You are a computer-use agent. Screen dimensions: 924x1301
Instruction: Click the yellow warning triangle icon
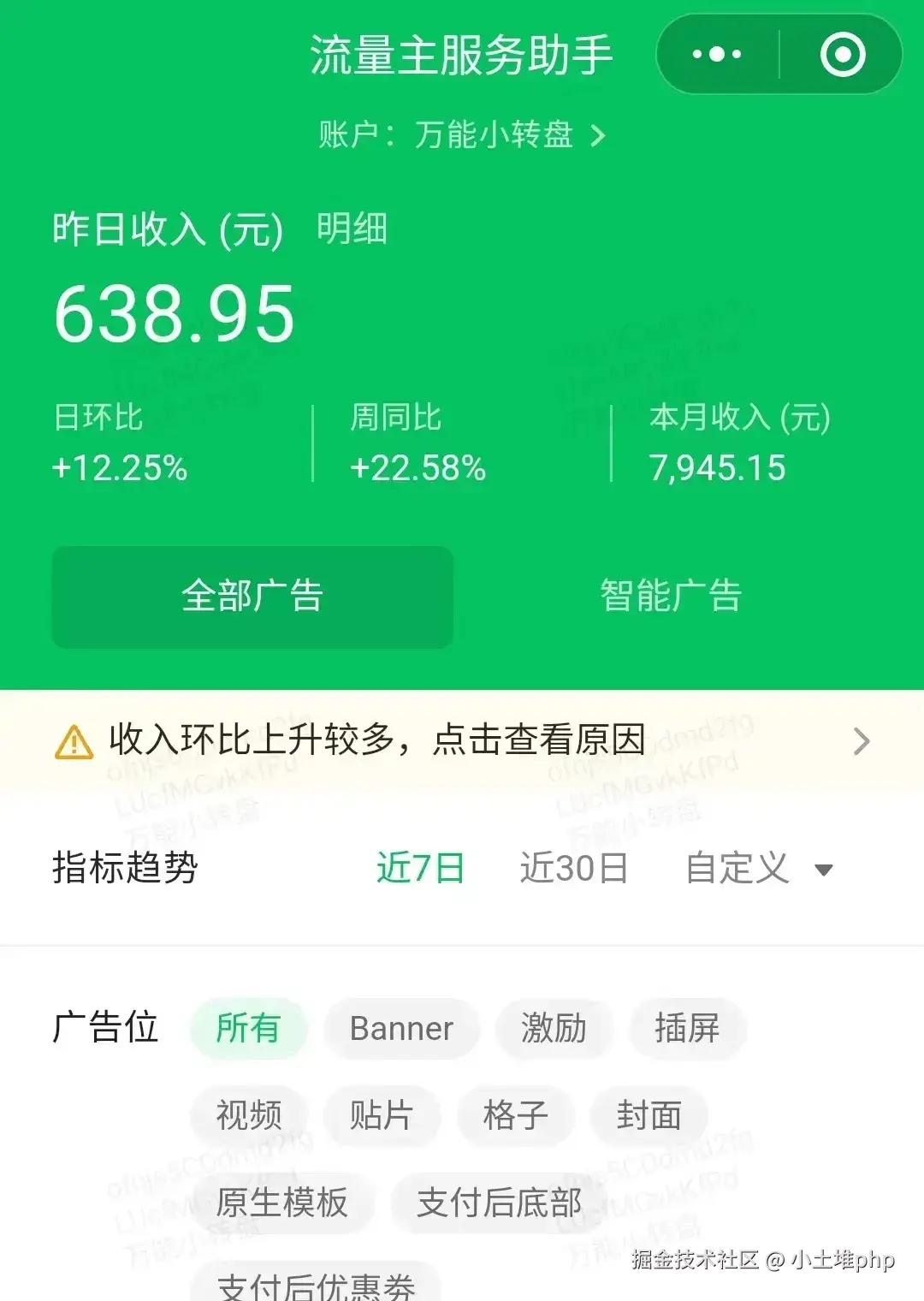[74, 741]
